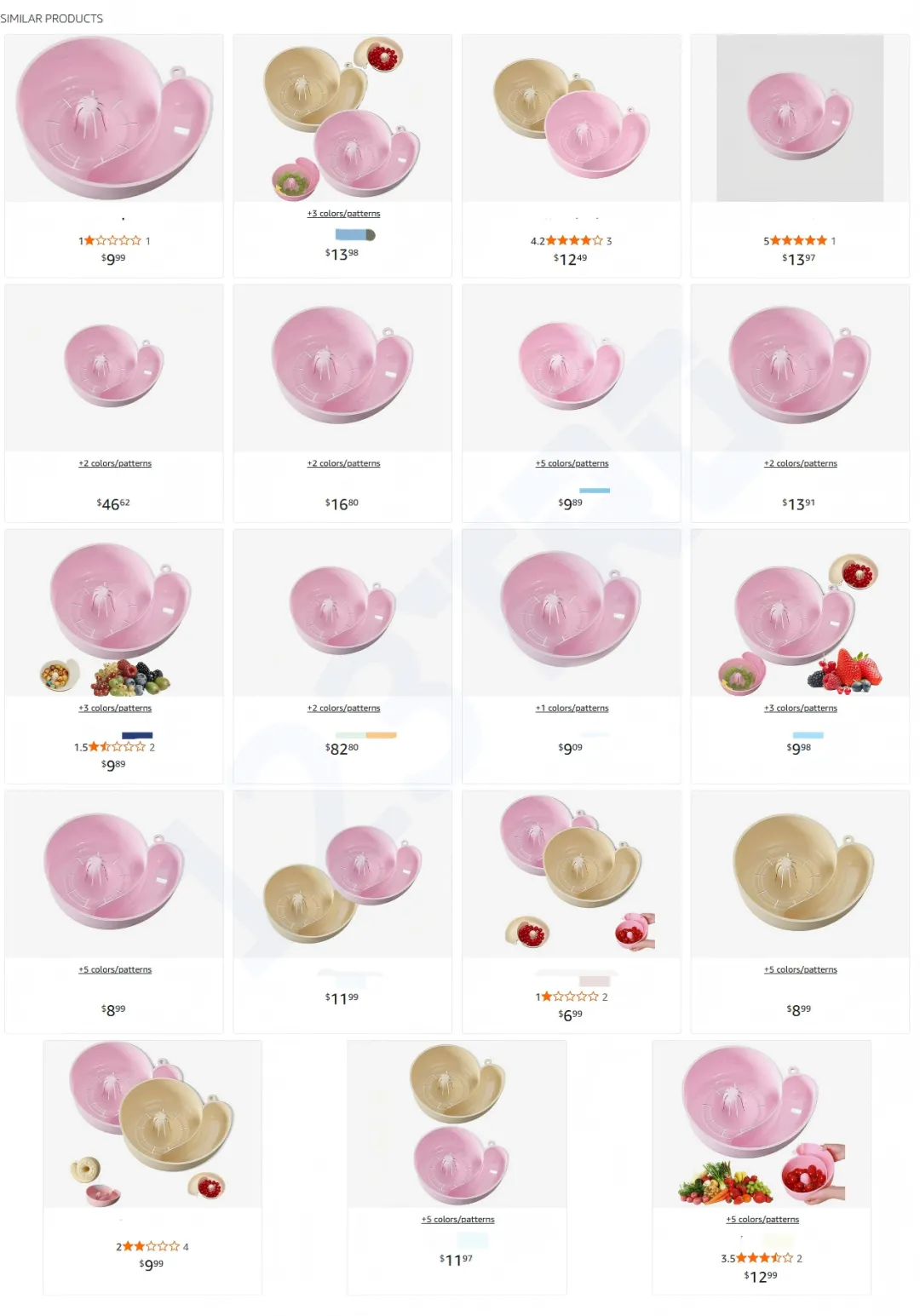View the 3.5-star product at $12.99
Image resolution: width=920 pixels, height=1316 pixels.
(x=761, y=1123)
